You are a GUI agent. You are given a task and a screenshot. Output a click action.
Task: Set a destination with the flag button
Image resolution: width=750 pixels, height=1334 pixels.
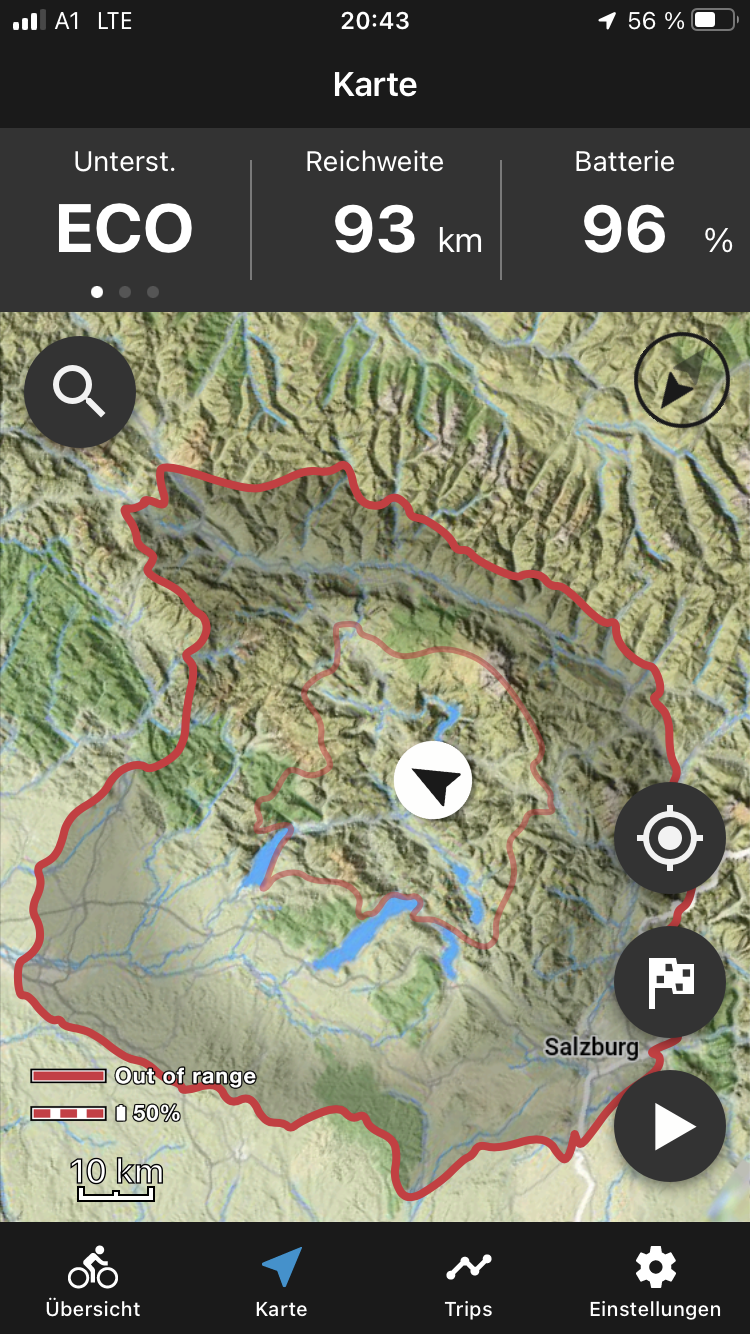point(670,982)
